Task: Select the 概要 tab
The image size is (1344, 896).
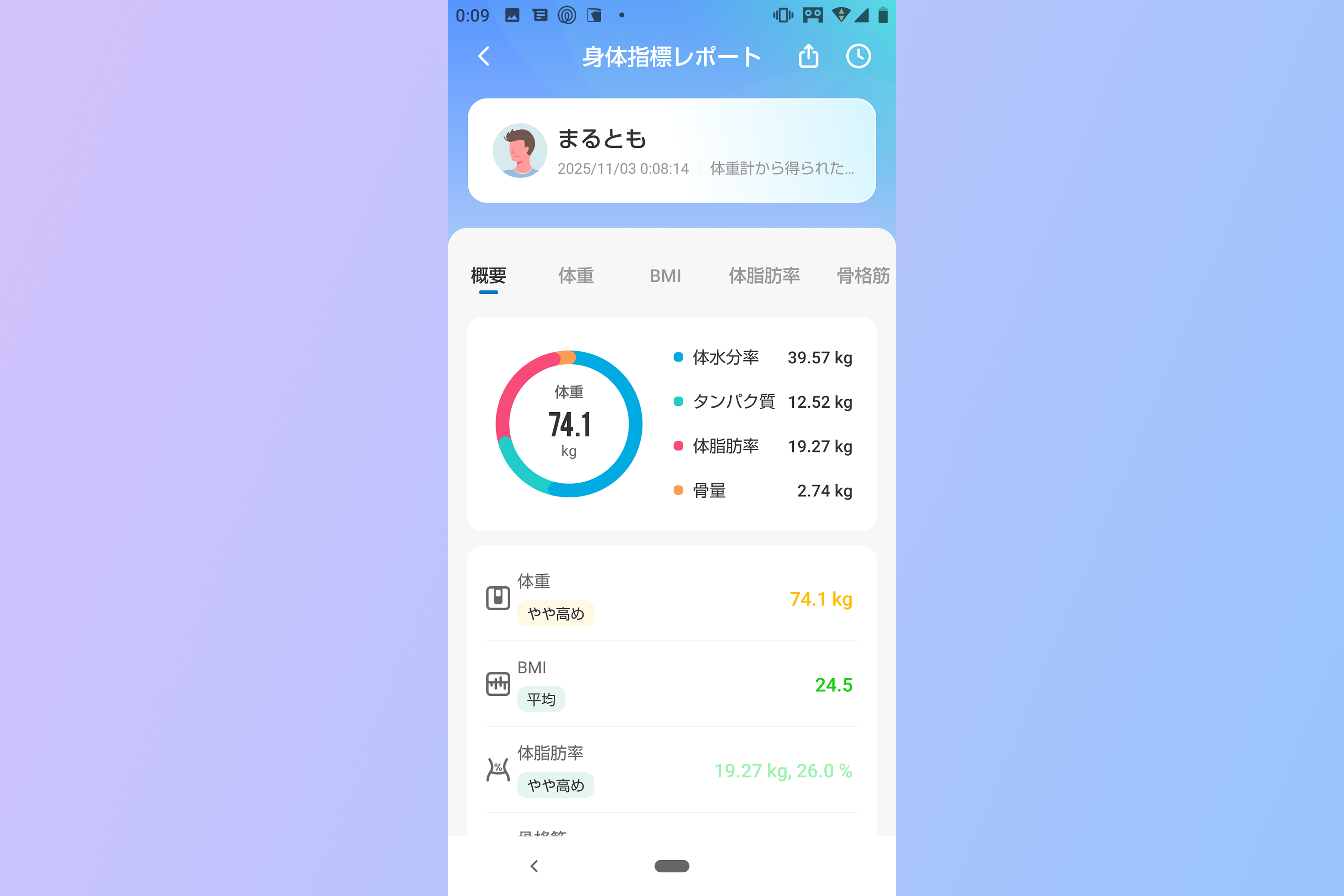Action: (489, 276)
